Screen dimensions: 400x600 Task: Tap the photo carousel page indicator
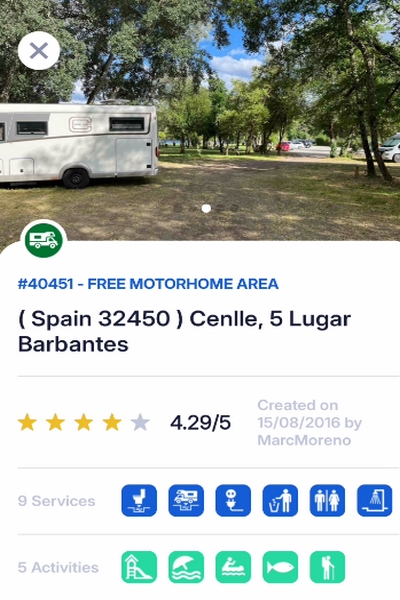[206, 208]
